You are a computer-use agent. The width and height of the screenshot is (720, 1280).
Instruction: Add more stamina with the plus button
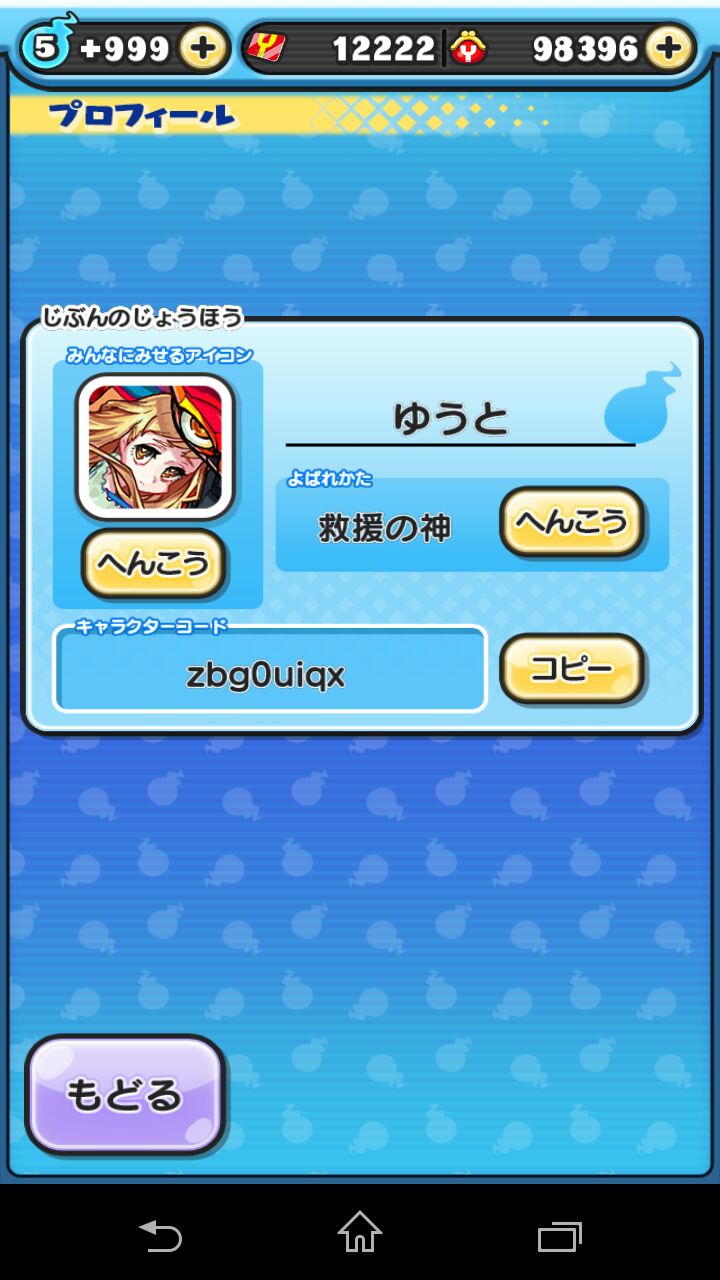coord(203,48)
